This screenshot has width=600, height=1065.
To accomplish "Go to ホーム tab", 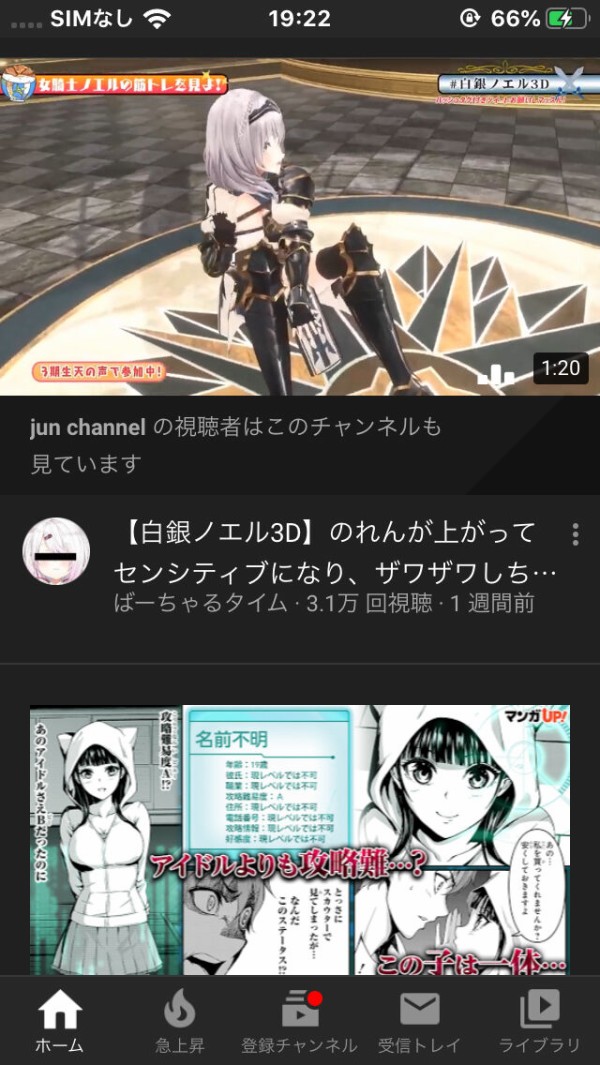I will tap(59, 1022).
